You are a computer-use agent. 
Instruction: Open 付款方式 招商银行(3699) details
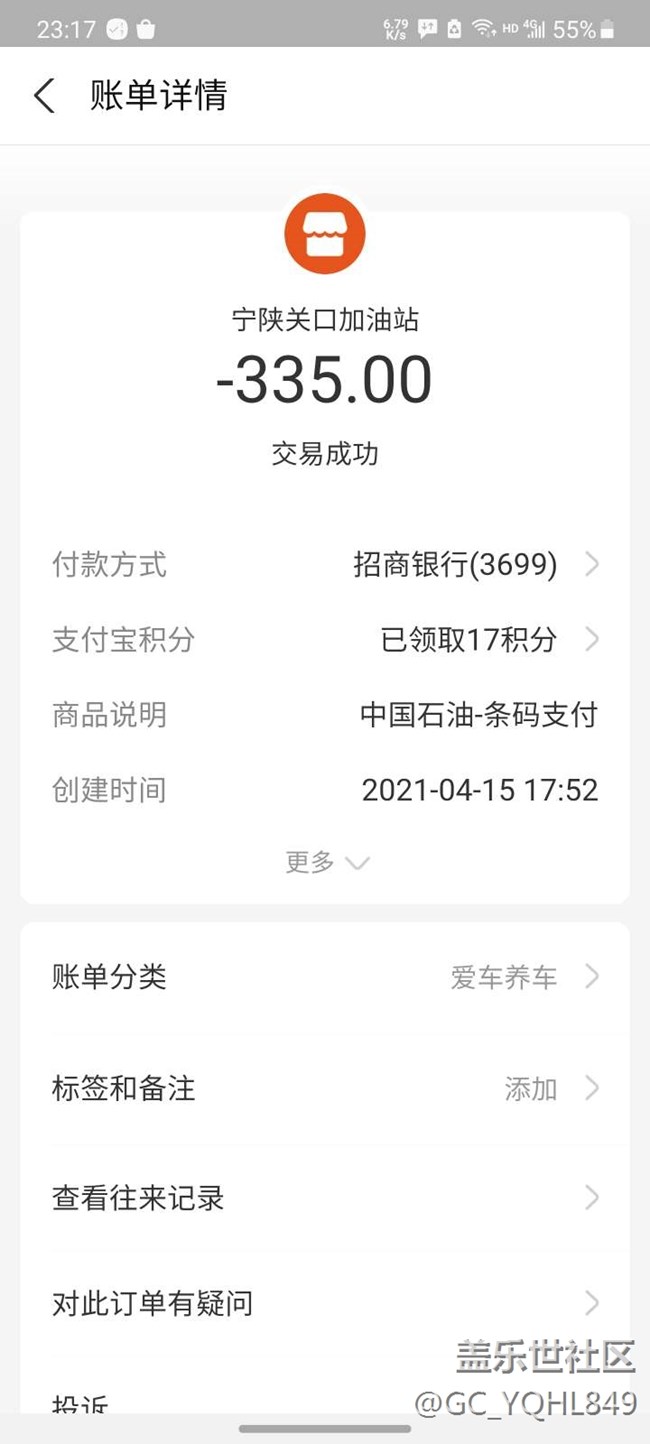(x=325, y=565)
